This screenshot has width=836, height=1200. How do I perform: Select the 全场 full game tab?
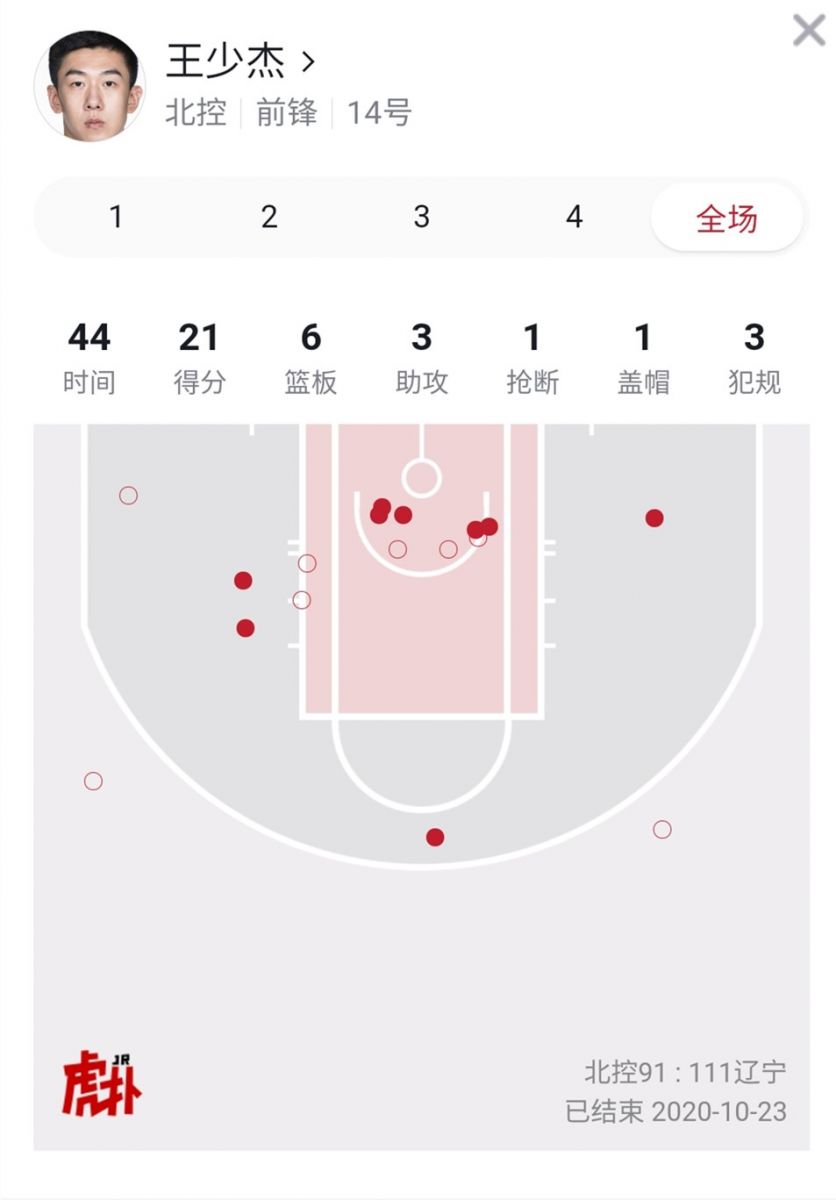click(x=727, y=218)
